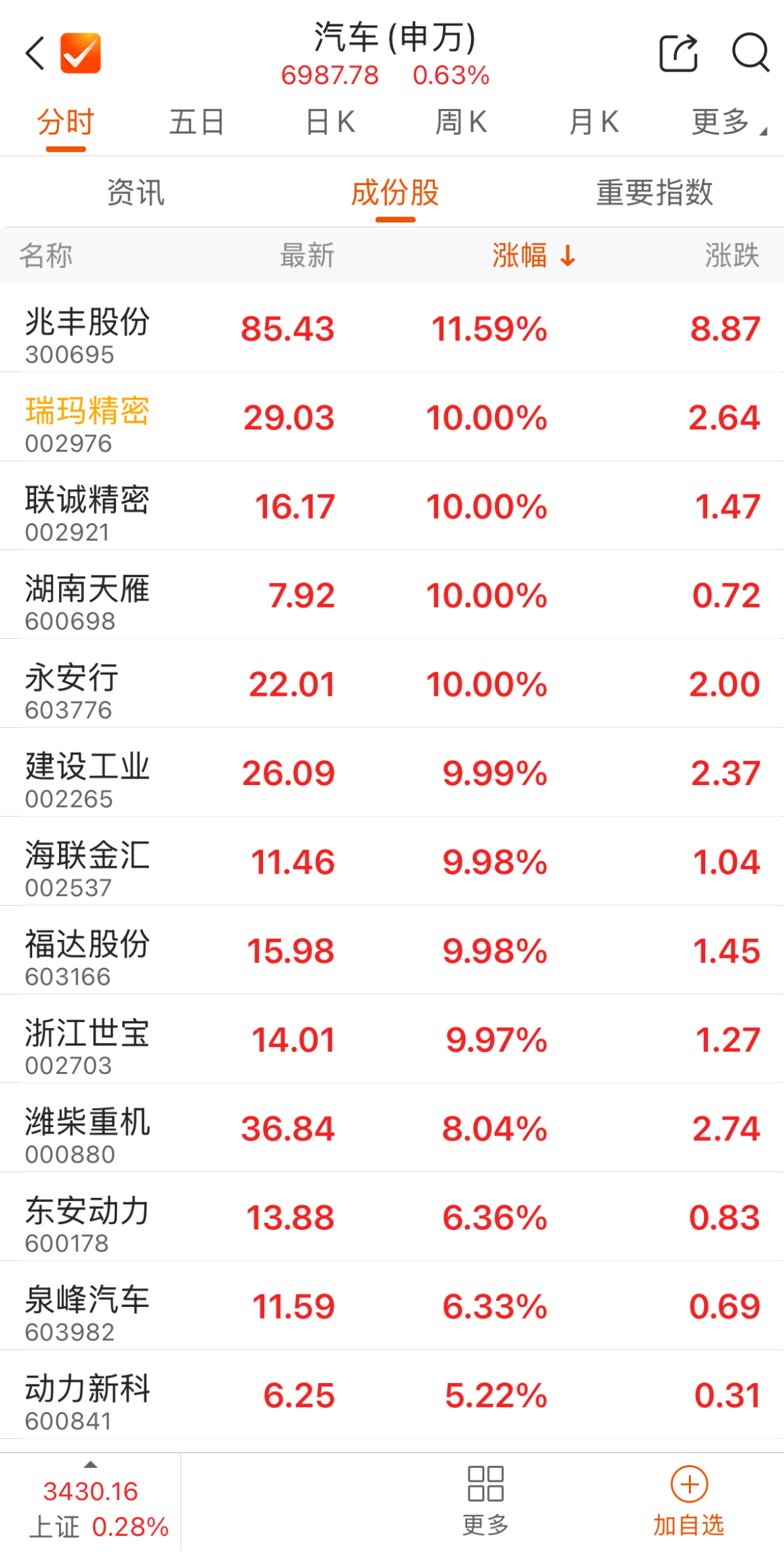Switch to the 资讯 tab
Image resolution: width=784 pixels, height=1557 pixels.
pos(136,193)
